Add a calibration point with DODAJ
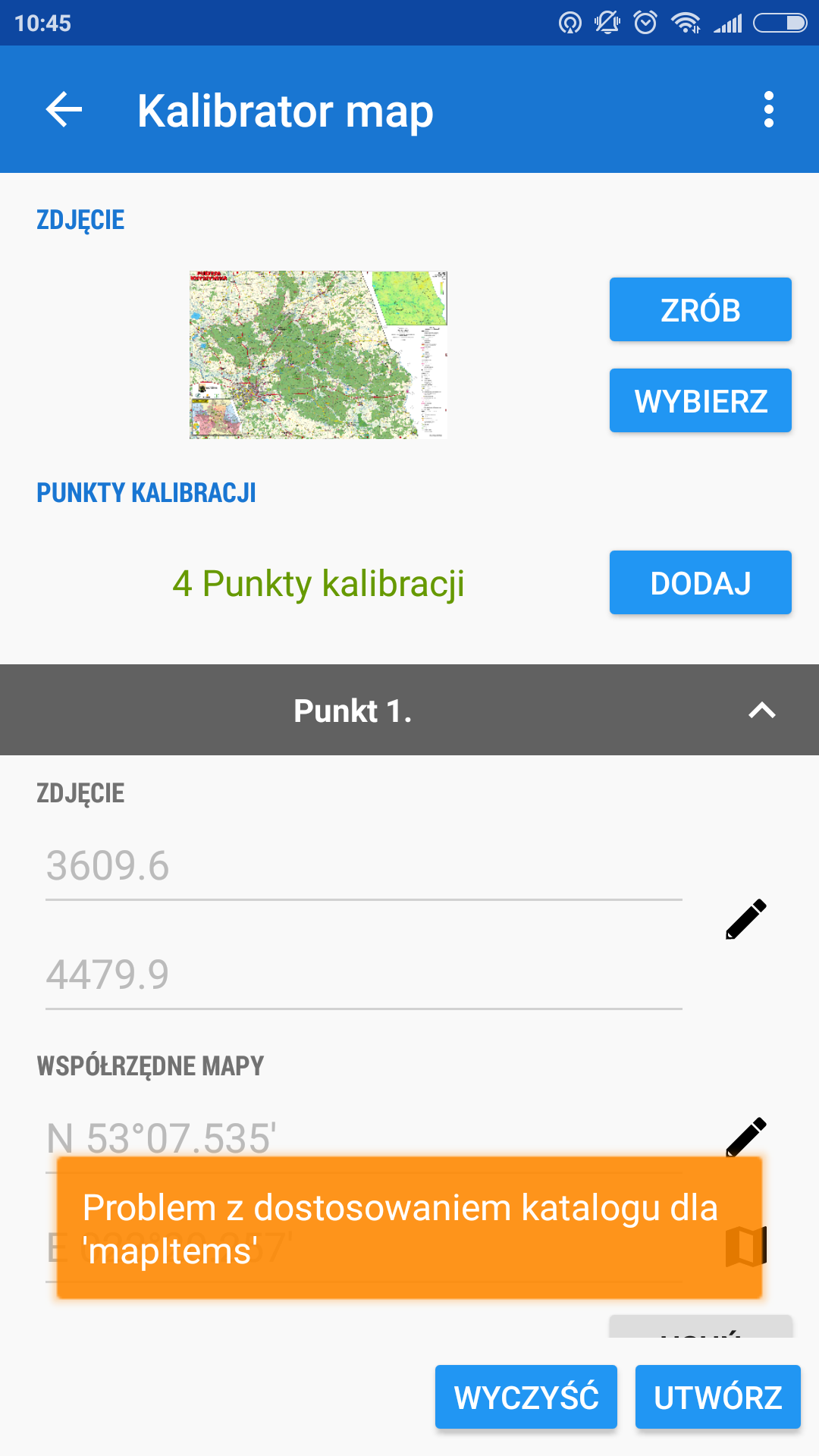Screen dimensions: 819x1456 coord(700,582)
